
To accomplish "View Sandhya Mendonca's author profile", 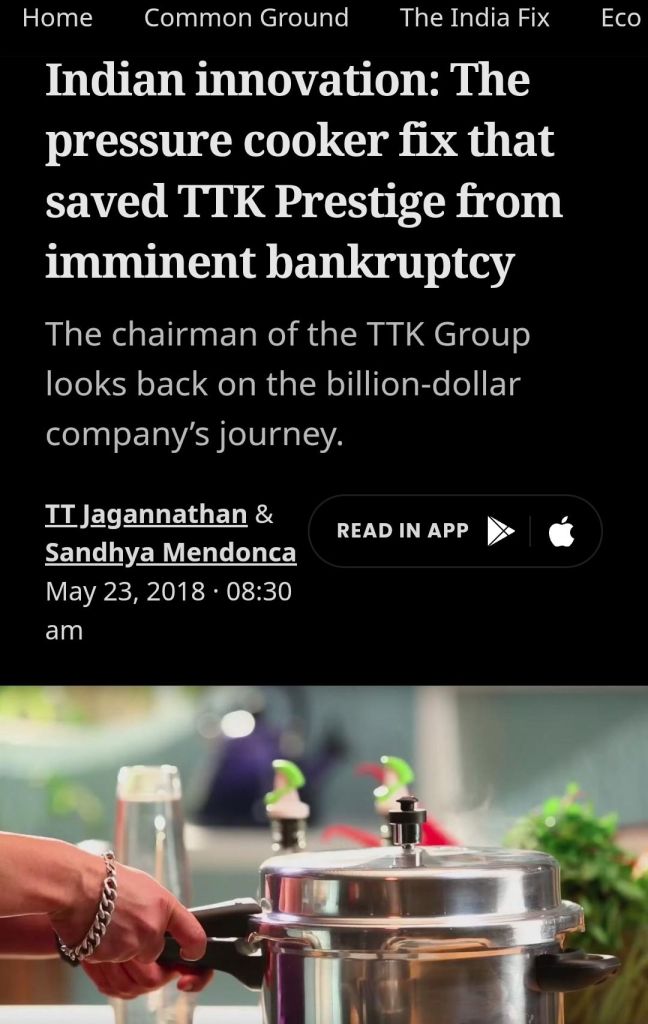I will [x=170, y=552].
